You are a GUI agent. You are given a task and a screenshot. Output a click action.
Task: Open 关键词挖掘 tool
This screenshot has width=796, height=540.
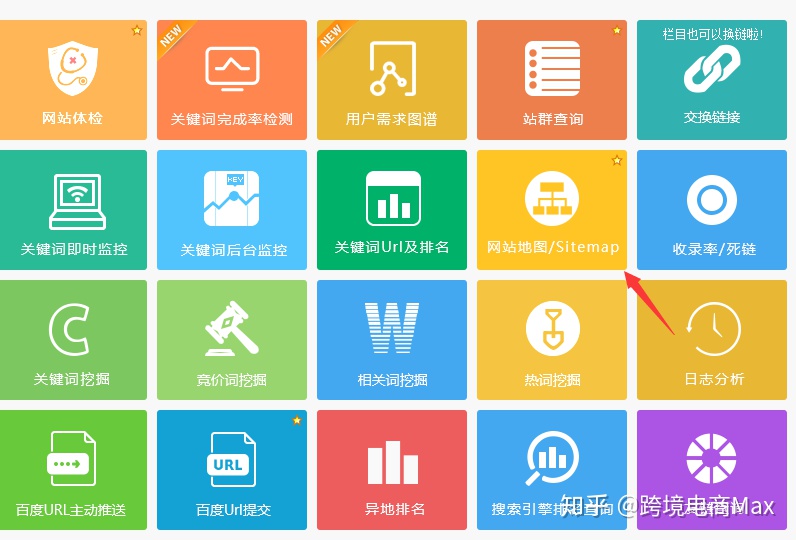click(72, 340)
